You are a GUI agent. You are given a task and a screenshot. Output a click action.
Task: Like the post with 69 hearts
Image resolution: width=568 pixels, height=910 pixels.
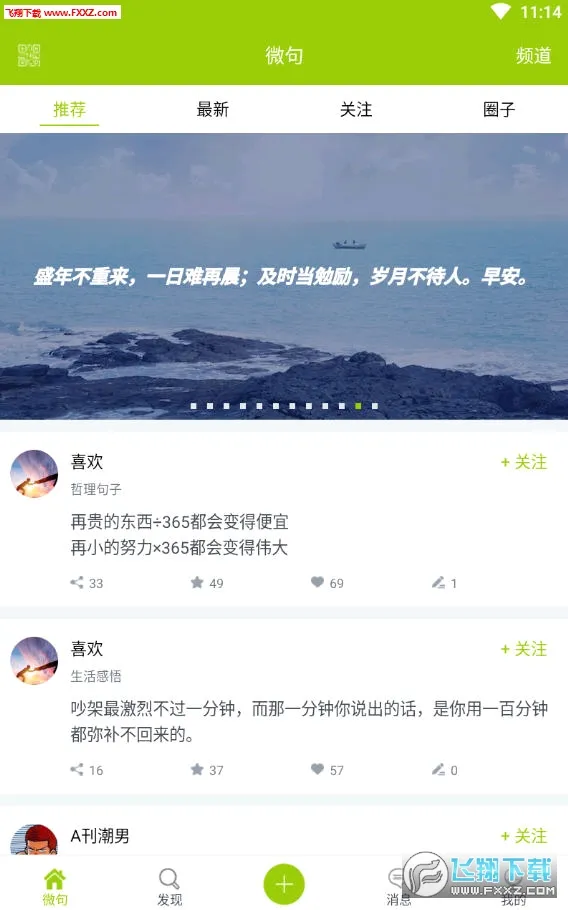327,583
